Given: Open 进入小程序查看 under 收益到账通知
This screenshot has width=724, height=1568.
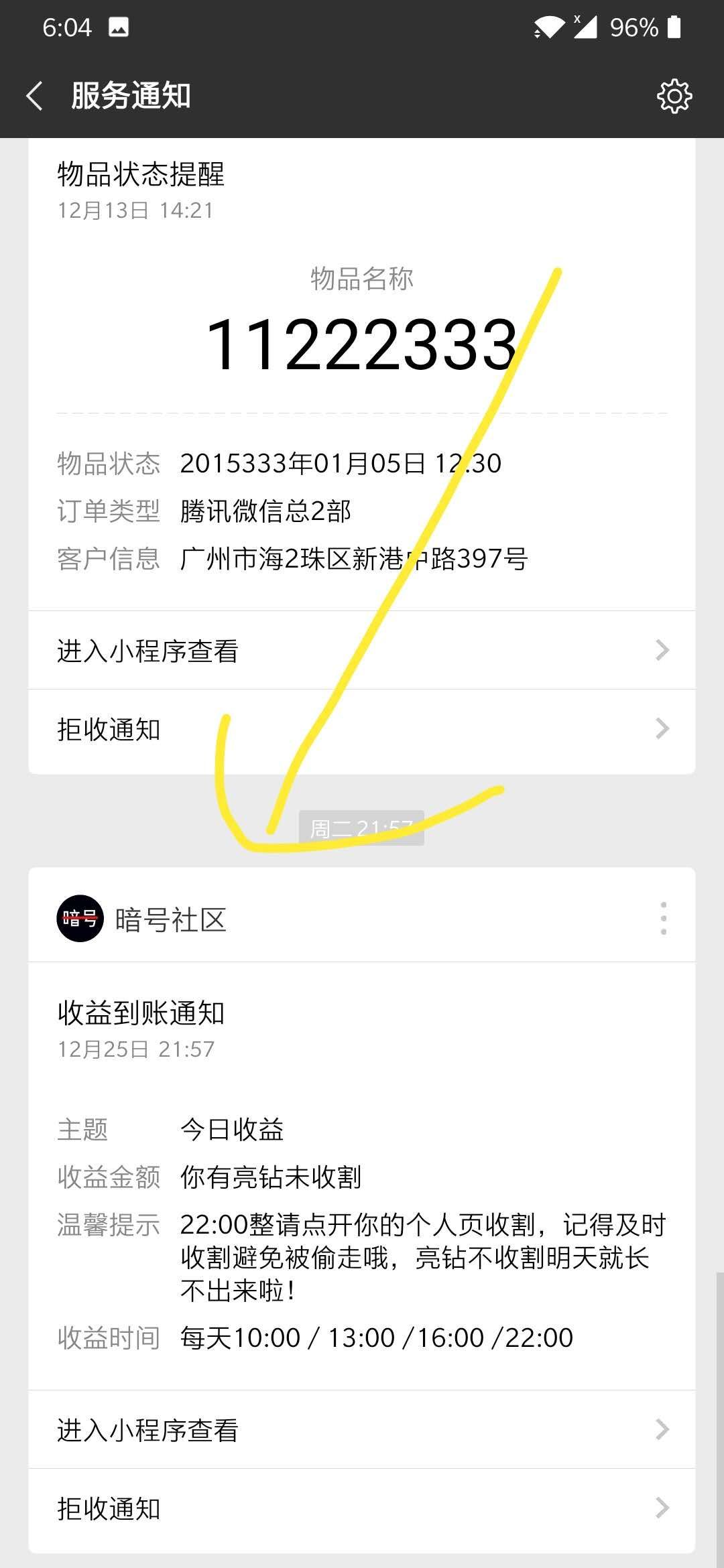Looking at the screenshot, I should (x=362, y=1430).
